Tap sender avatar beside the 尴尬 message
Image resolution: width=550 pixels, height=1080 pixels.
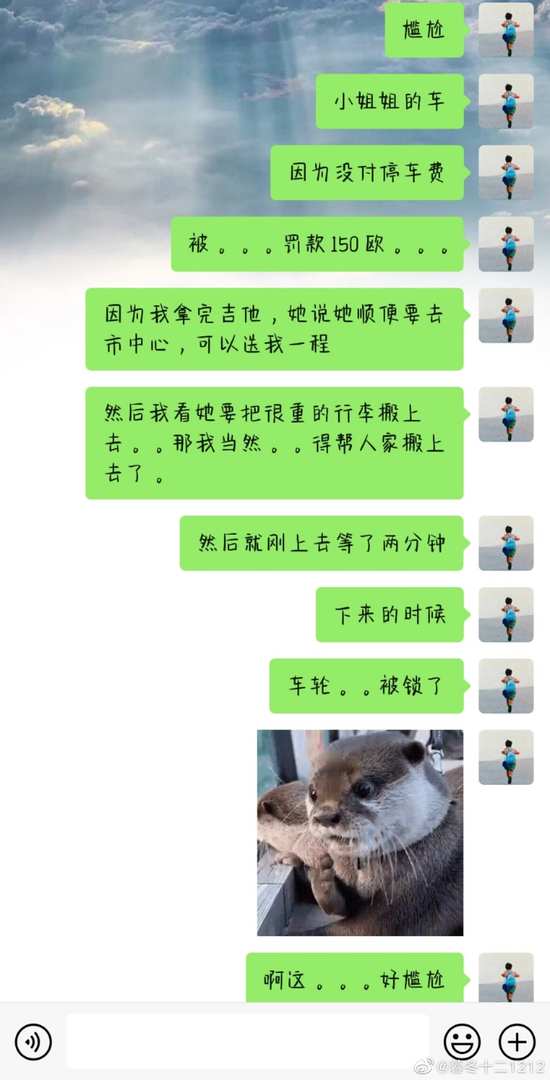pyautogui.click(x=506, y=30)
